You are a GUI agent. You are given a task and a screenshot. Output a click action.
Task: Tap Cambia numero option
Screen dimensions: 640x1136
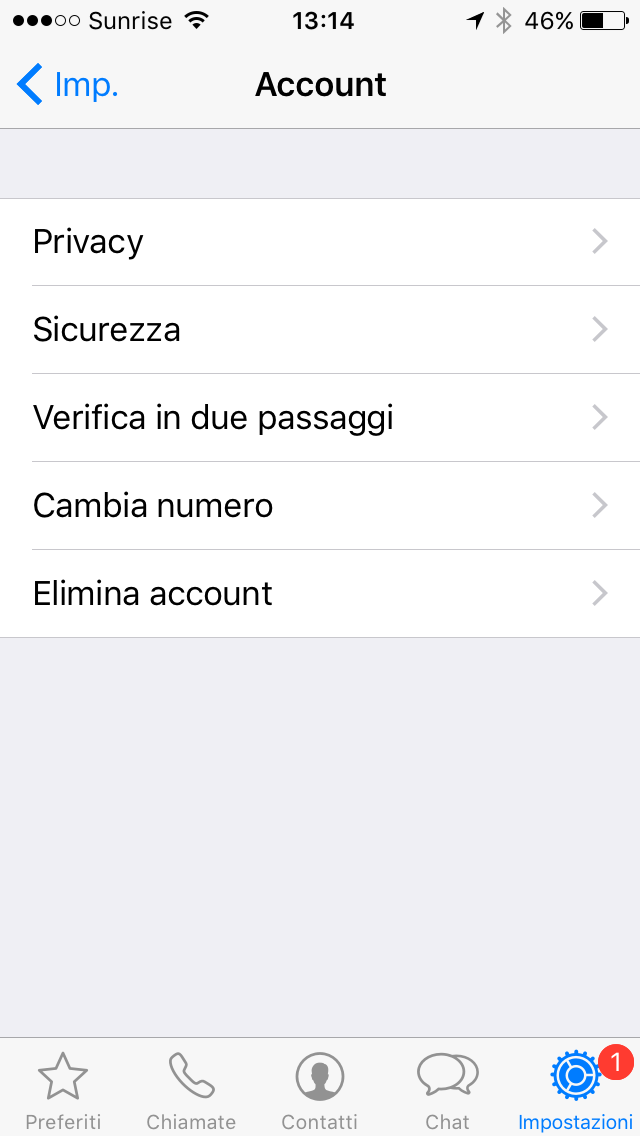320,506
